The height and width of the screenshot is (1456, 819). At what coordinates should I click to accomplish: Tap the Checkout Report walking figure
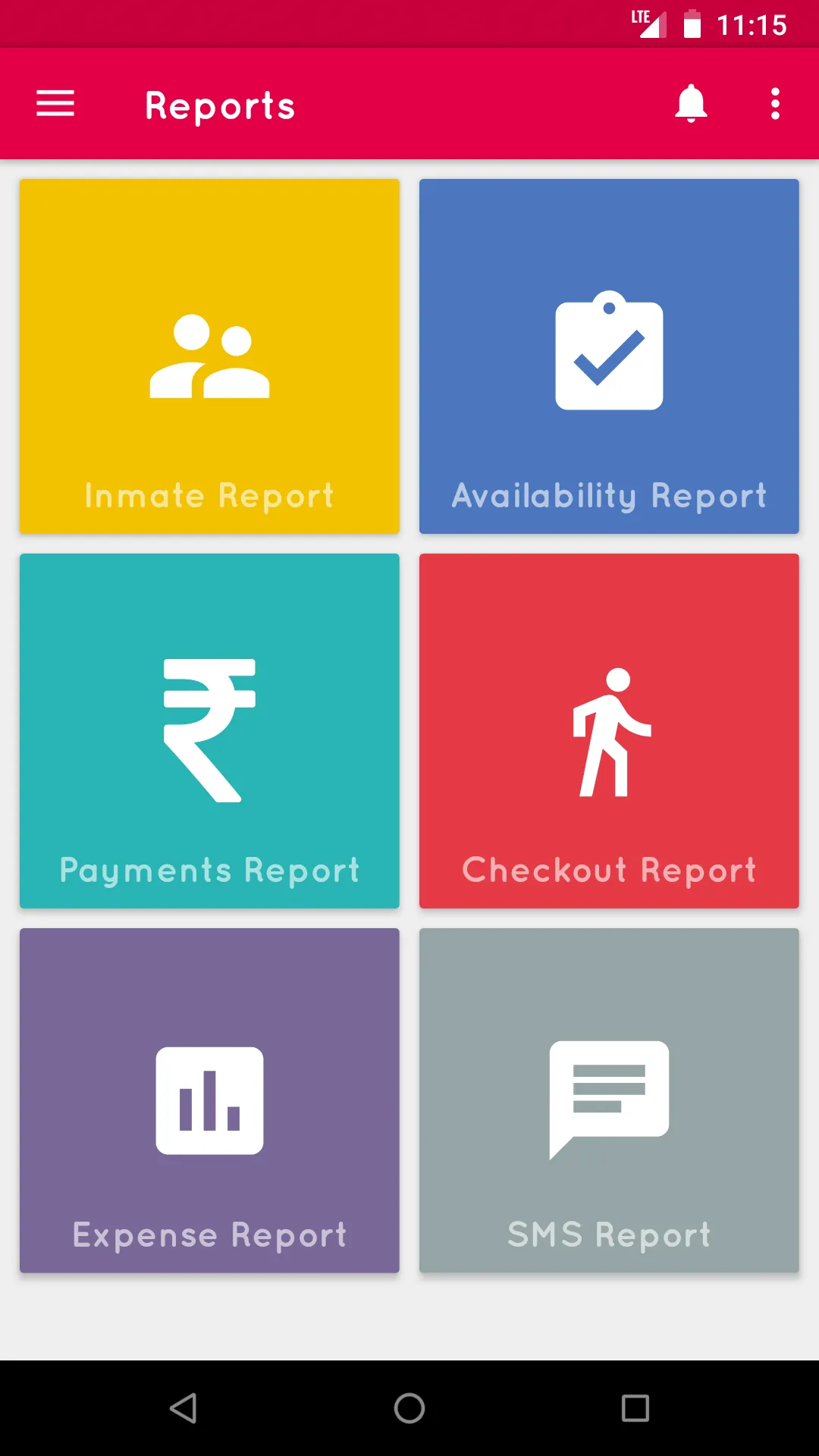click(x=612, y=732)
